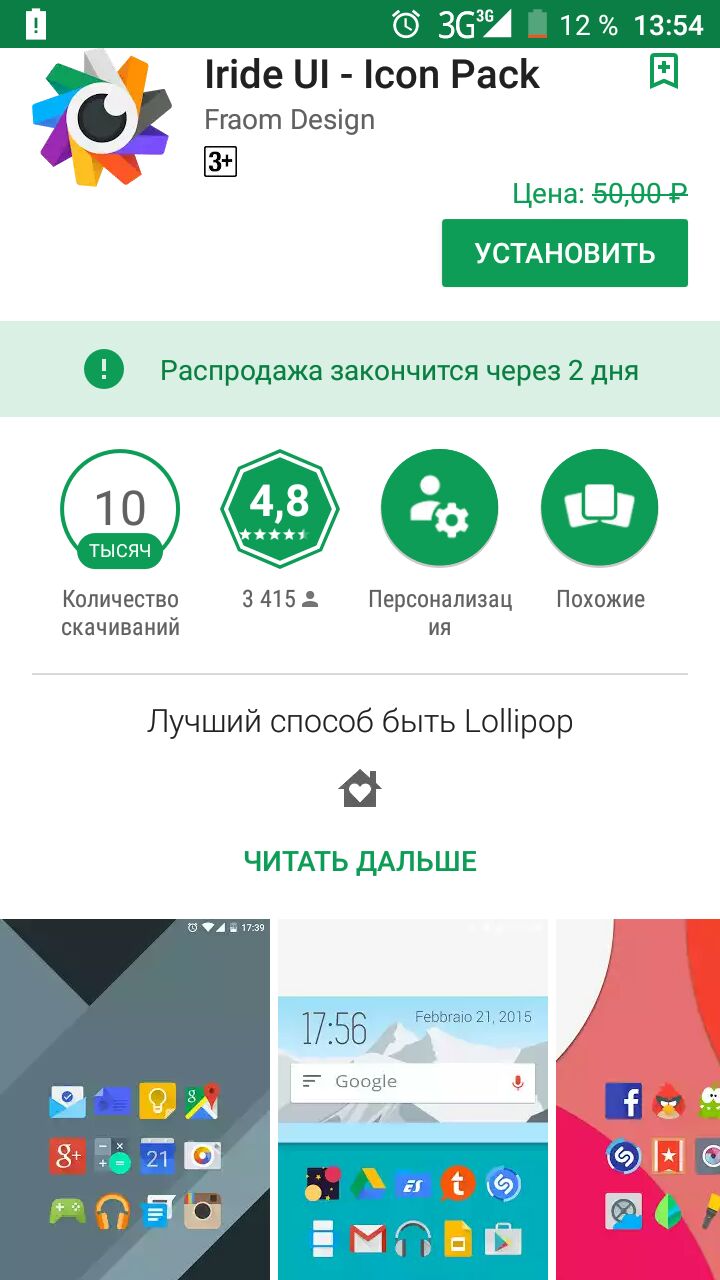This screenshot has width=720, height=1280.
Task: Add Iride UI to the wishlist
Action: click(x=664, y=71)
